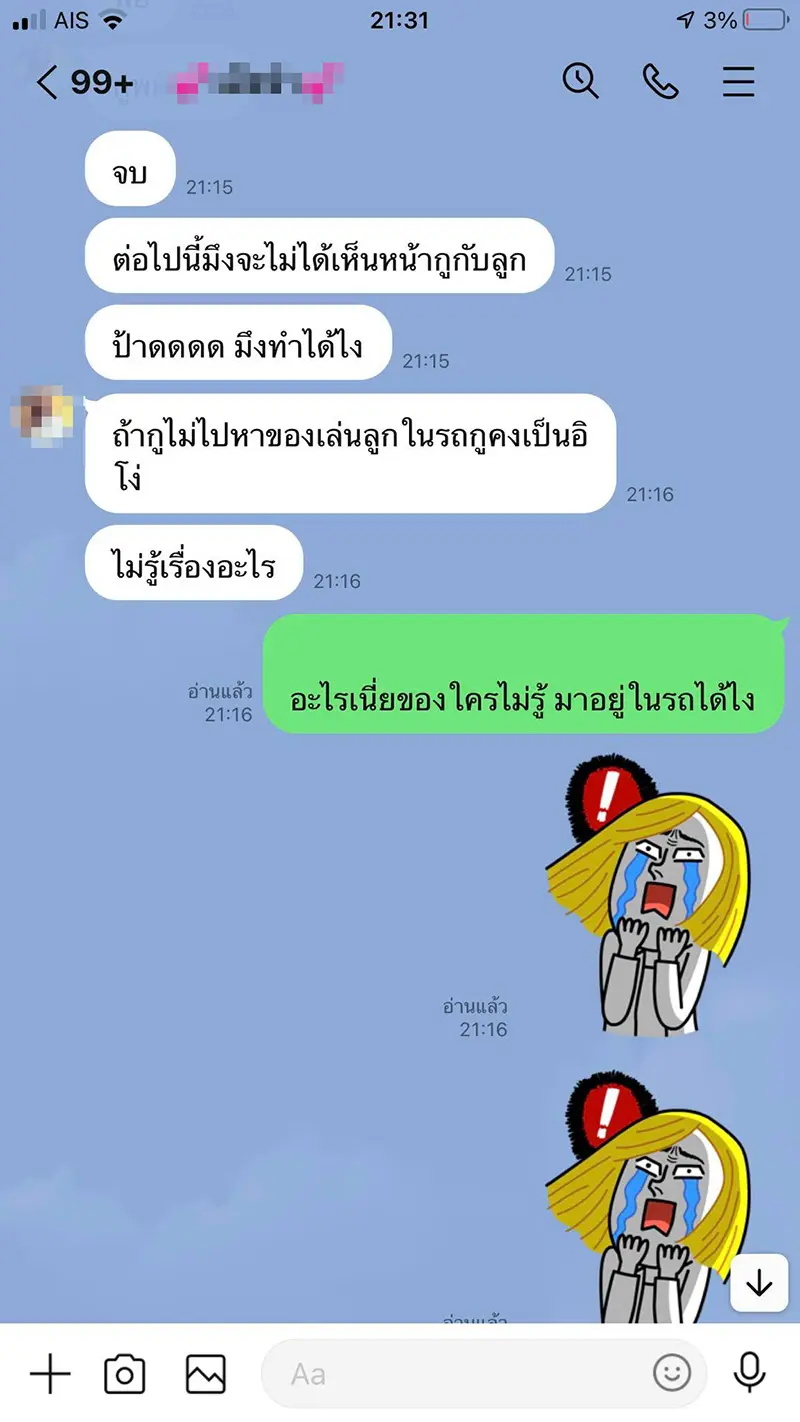Go back to the chat list
The height and width of the screenshot is (1422, 800).
(x=47, y=82)
